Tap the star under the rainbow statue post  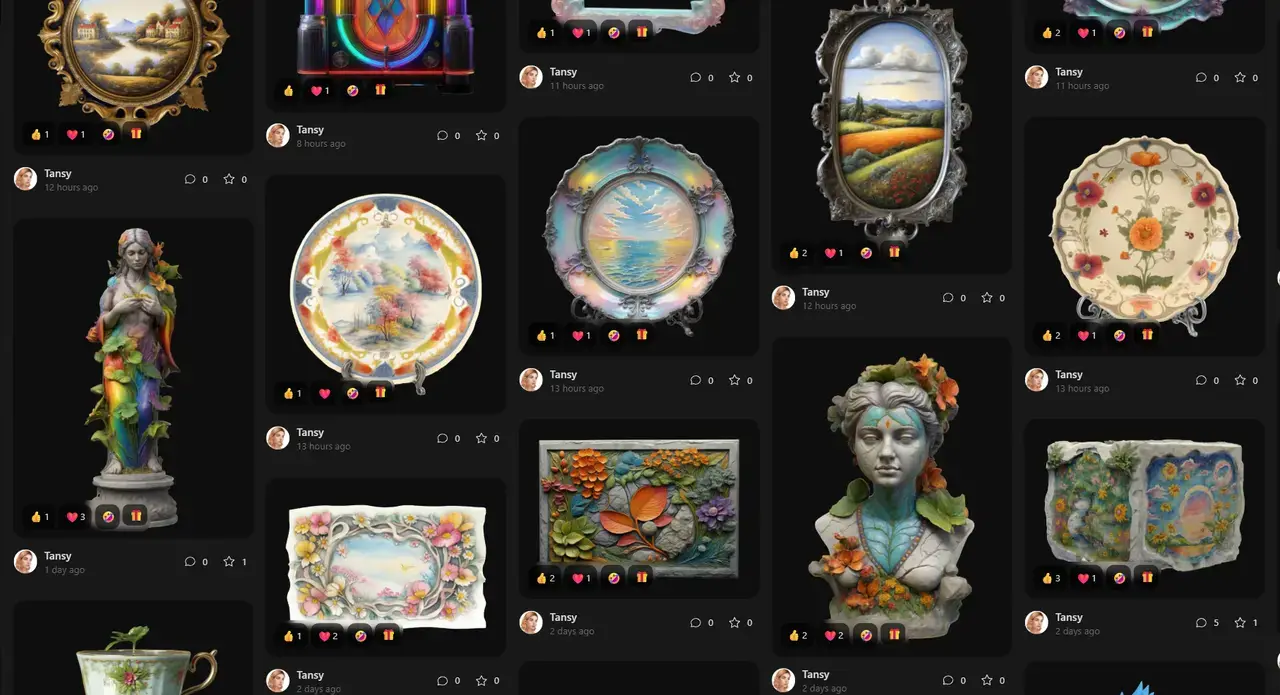[x=229, y=562]
